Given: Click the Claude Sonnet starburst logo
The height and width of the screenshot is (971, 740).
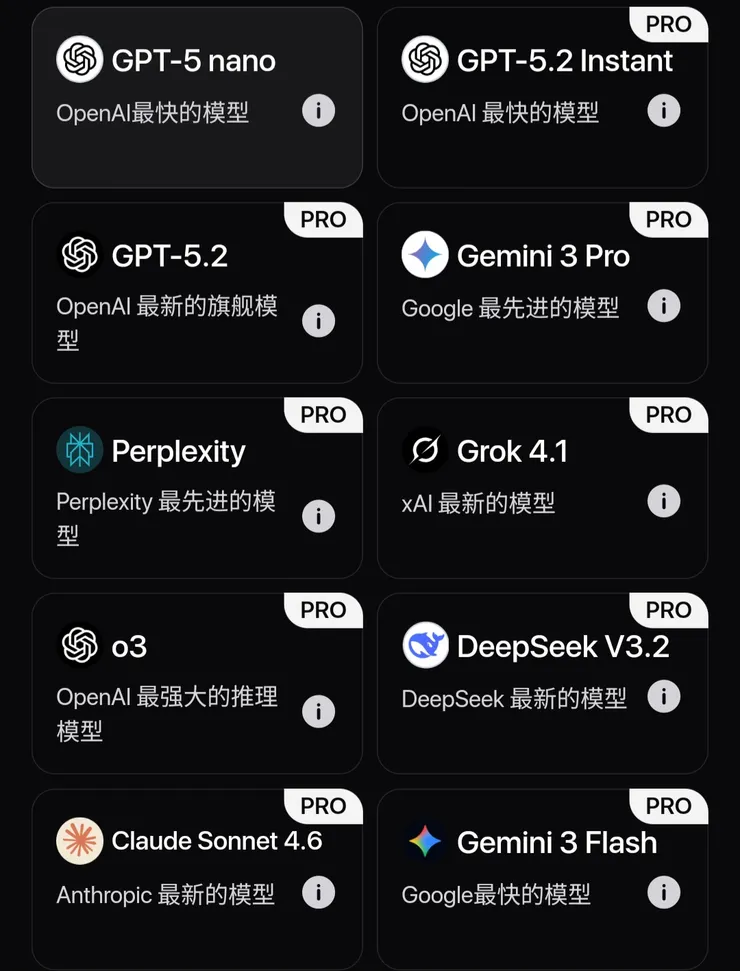Looking at the screenshot, I should [79, 841].
